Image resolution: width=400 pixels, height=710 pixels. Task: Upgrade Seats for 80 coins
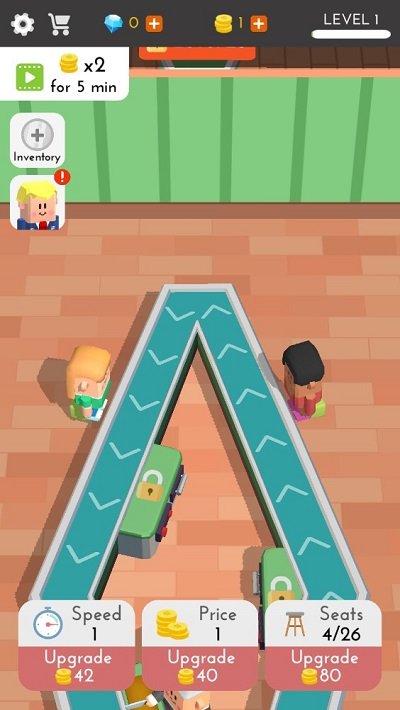(323, 667)
